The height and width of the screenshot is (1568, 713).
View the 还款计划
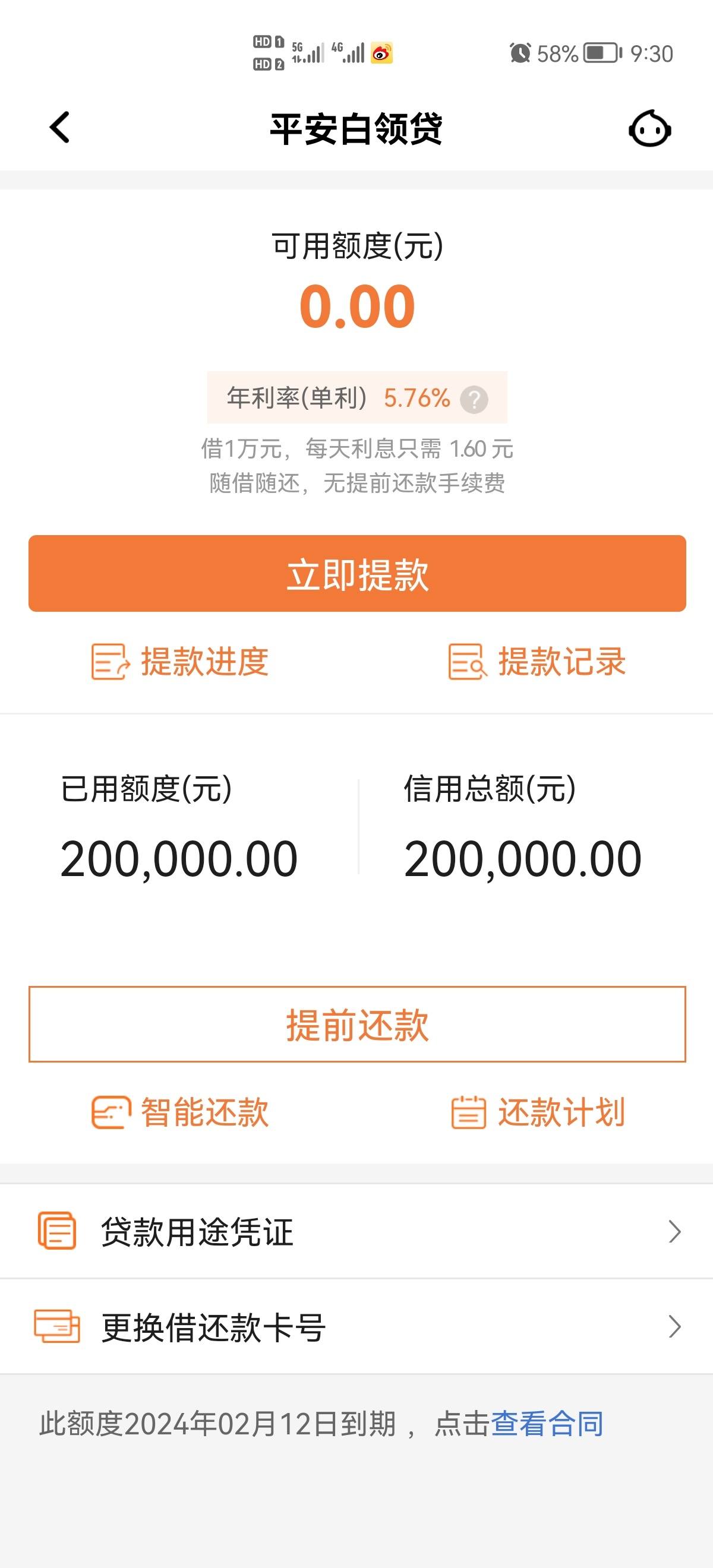point(537,1112)
